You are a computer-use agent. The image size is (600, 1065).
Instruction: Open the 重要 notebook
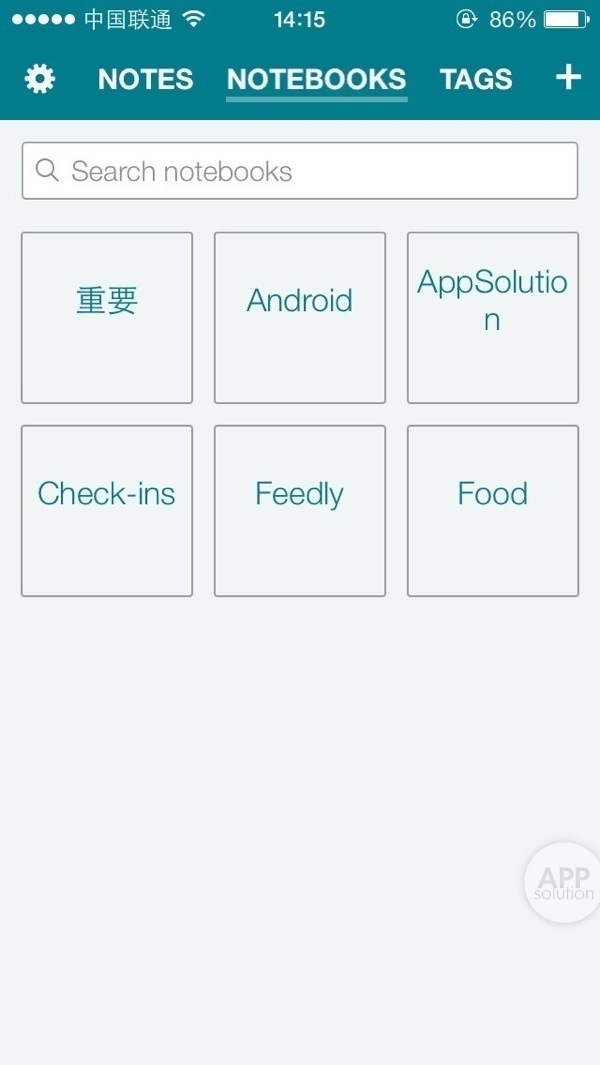[x=107, y=318]
